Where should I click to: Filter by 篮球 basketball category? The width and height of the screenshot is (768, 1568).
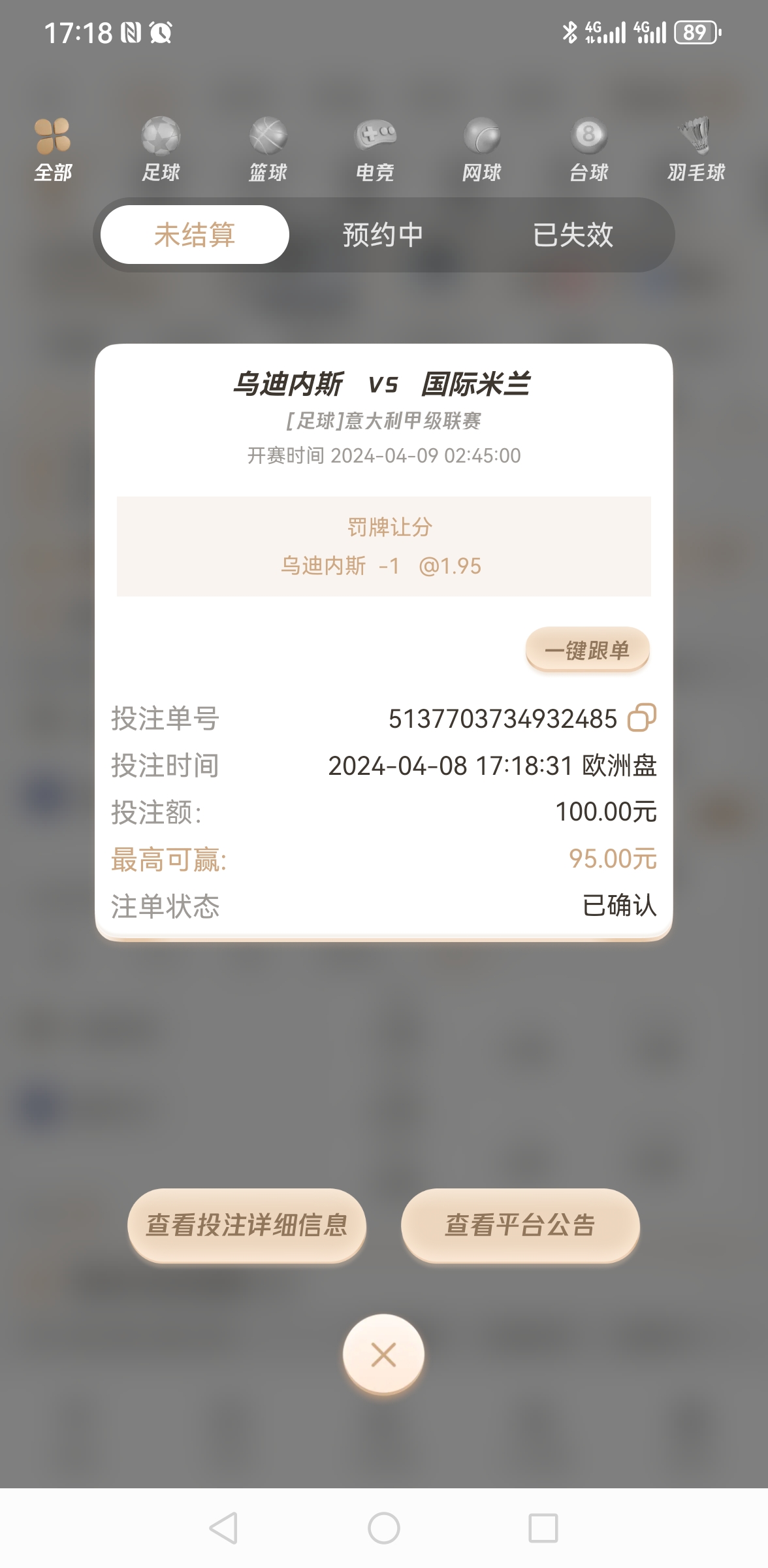pos(268,150)
